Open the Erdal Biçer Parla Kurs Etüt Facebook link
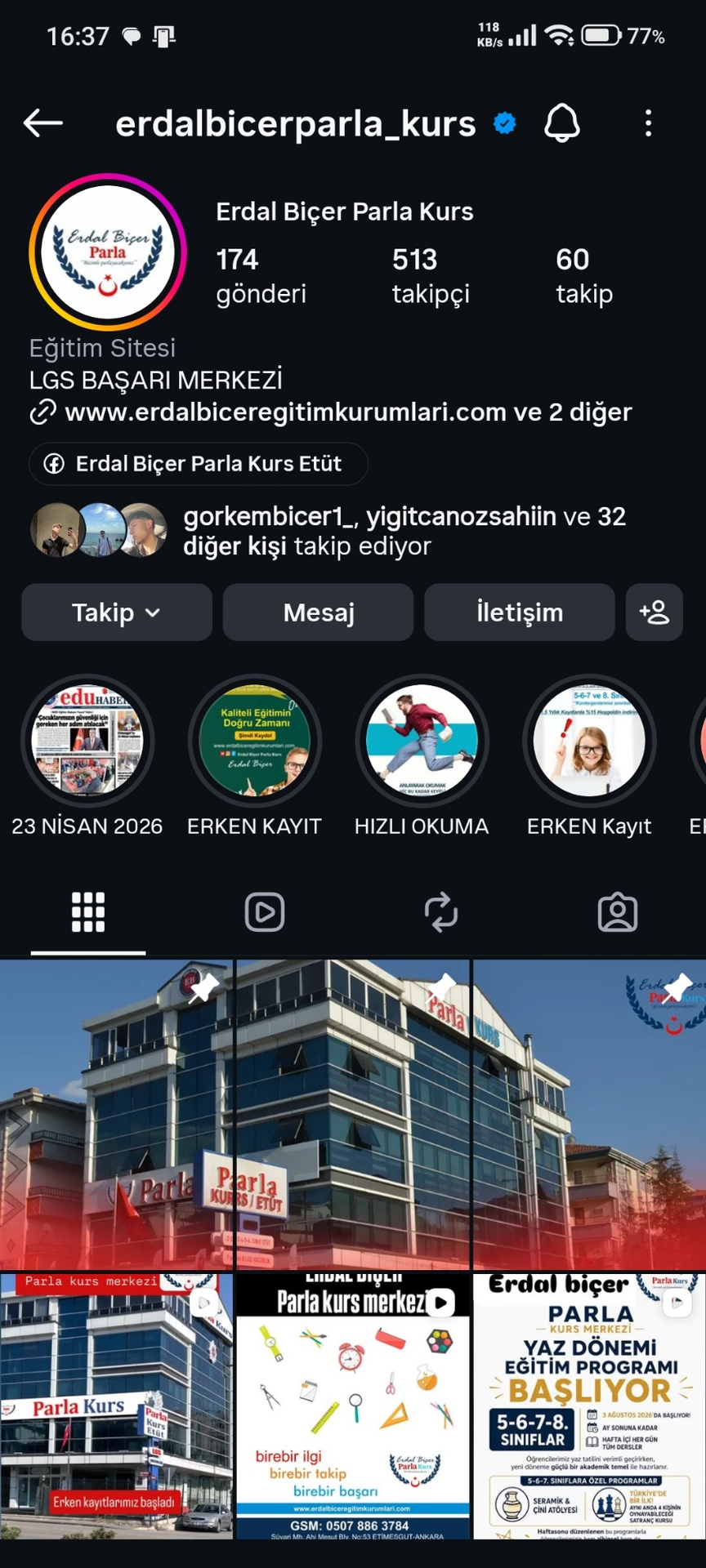 point(199,464)
